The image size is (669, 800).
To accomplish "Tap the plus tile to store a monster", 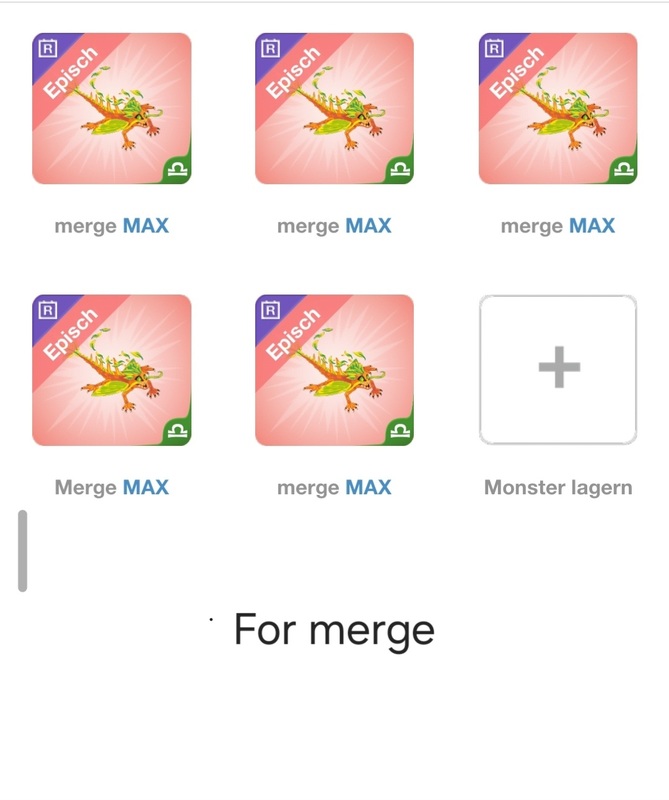I will click(558, 370).
